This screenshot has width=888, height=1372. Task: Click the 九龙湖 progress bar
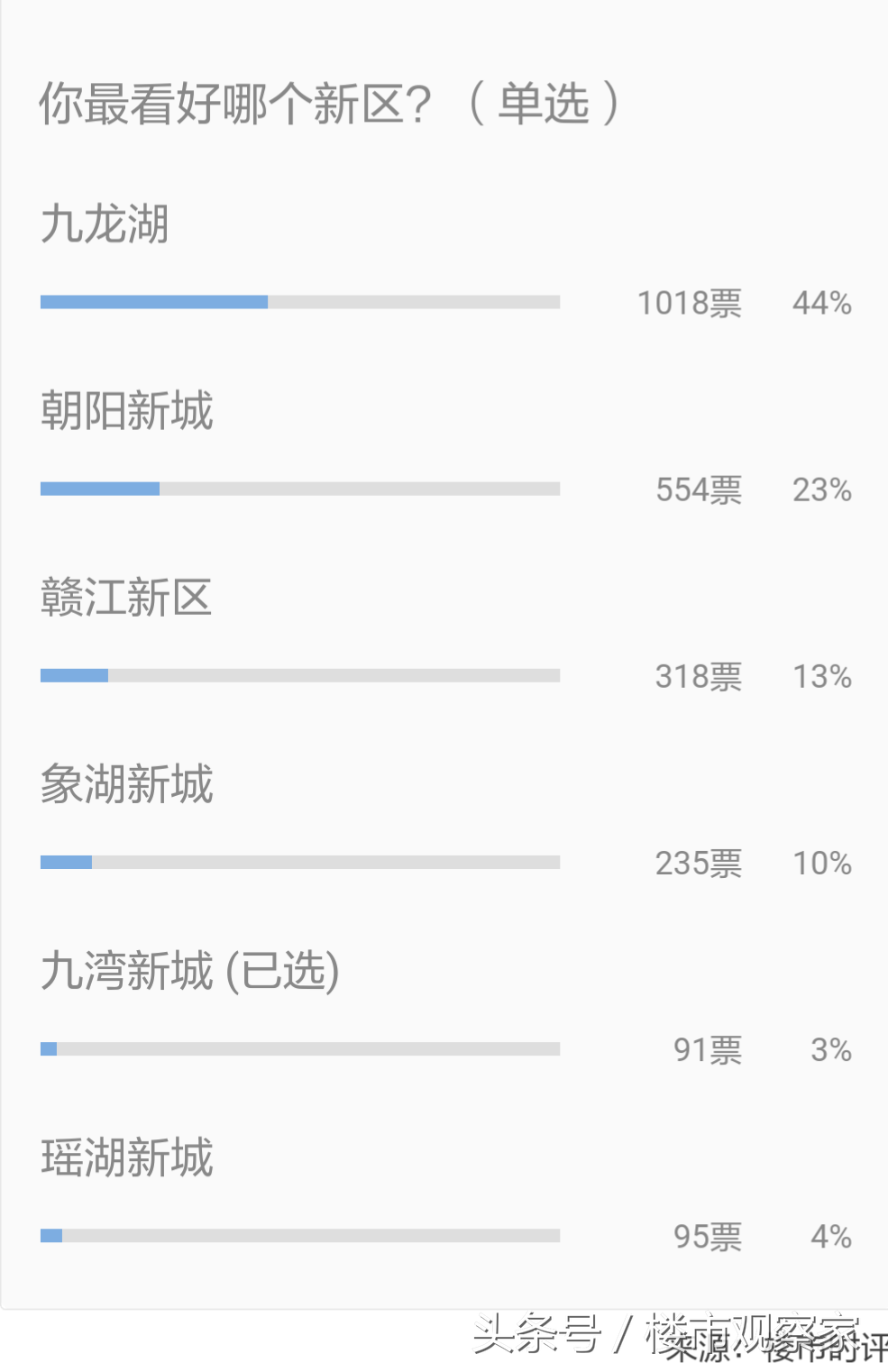click(x=300, y=301)
